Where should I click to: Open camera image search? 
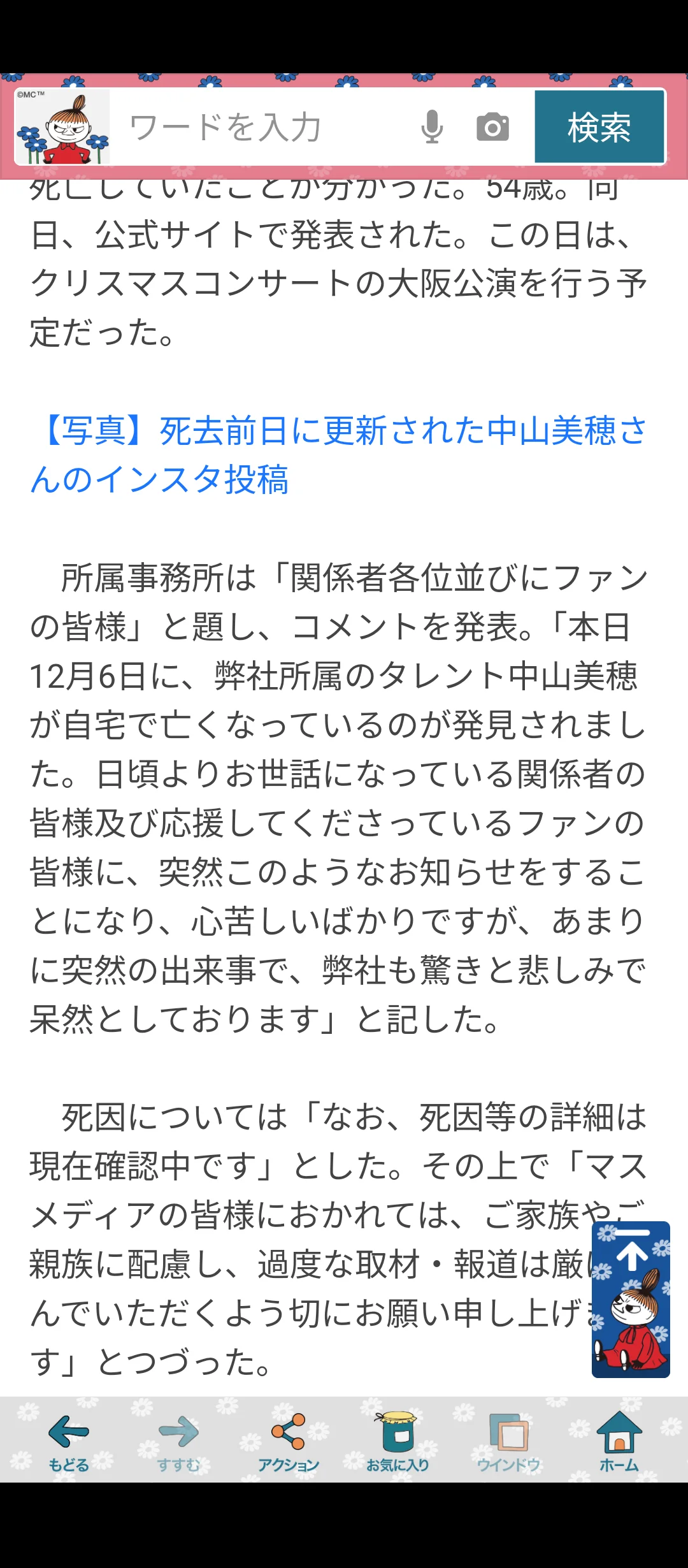(x=492, y=127)
